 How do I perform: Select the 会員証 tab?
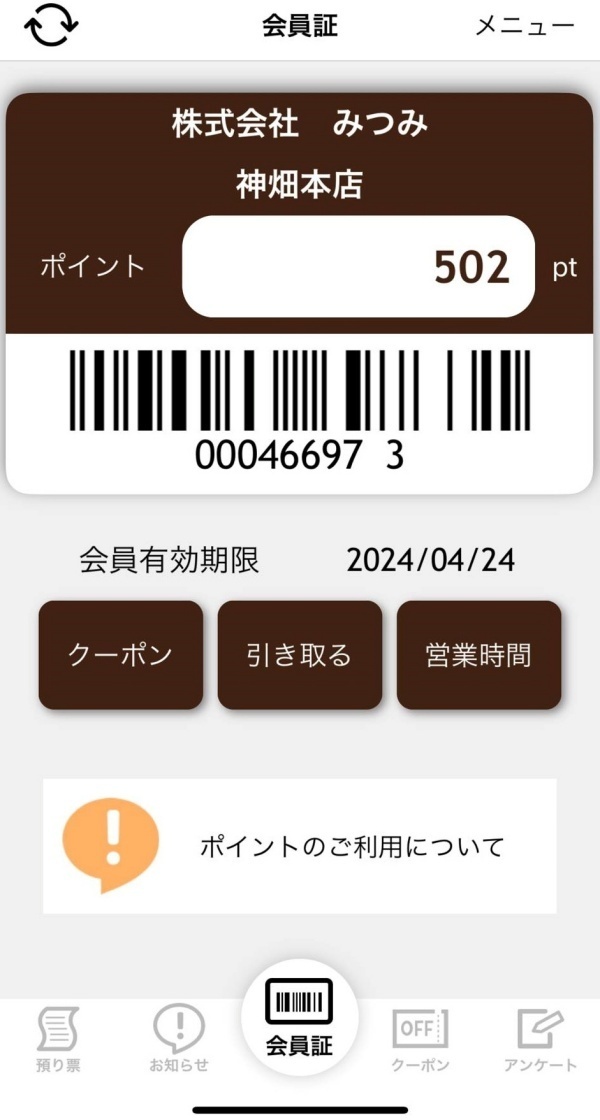[x=299, y=1018]
